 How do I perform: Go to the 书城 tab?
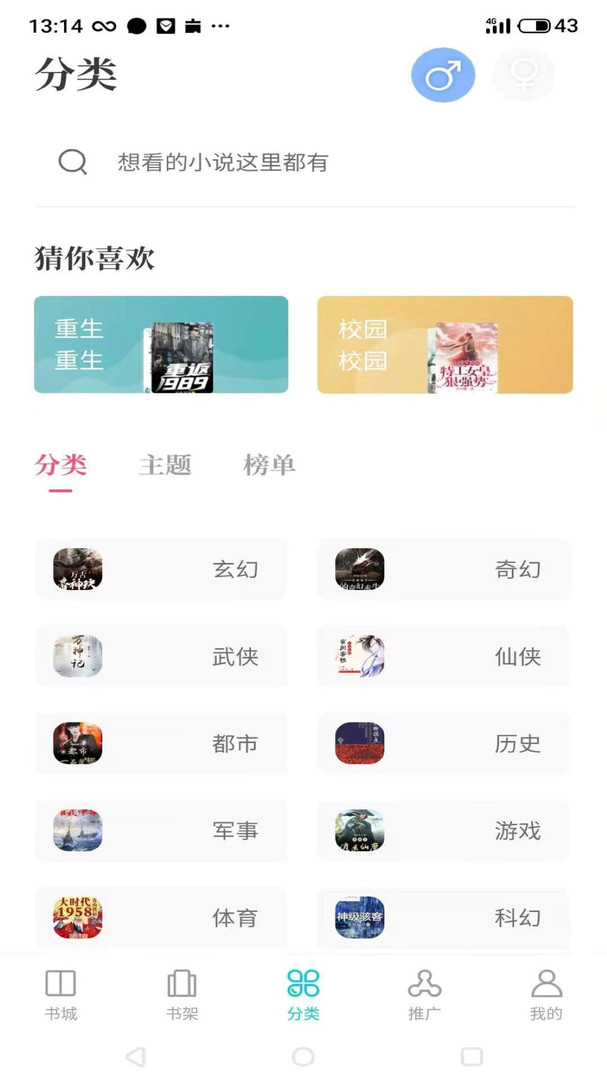[61, 994]
